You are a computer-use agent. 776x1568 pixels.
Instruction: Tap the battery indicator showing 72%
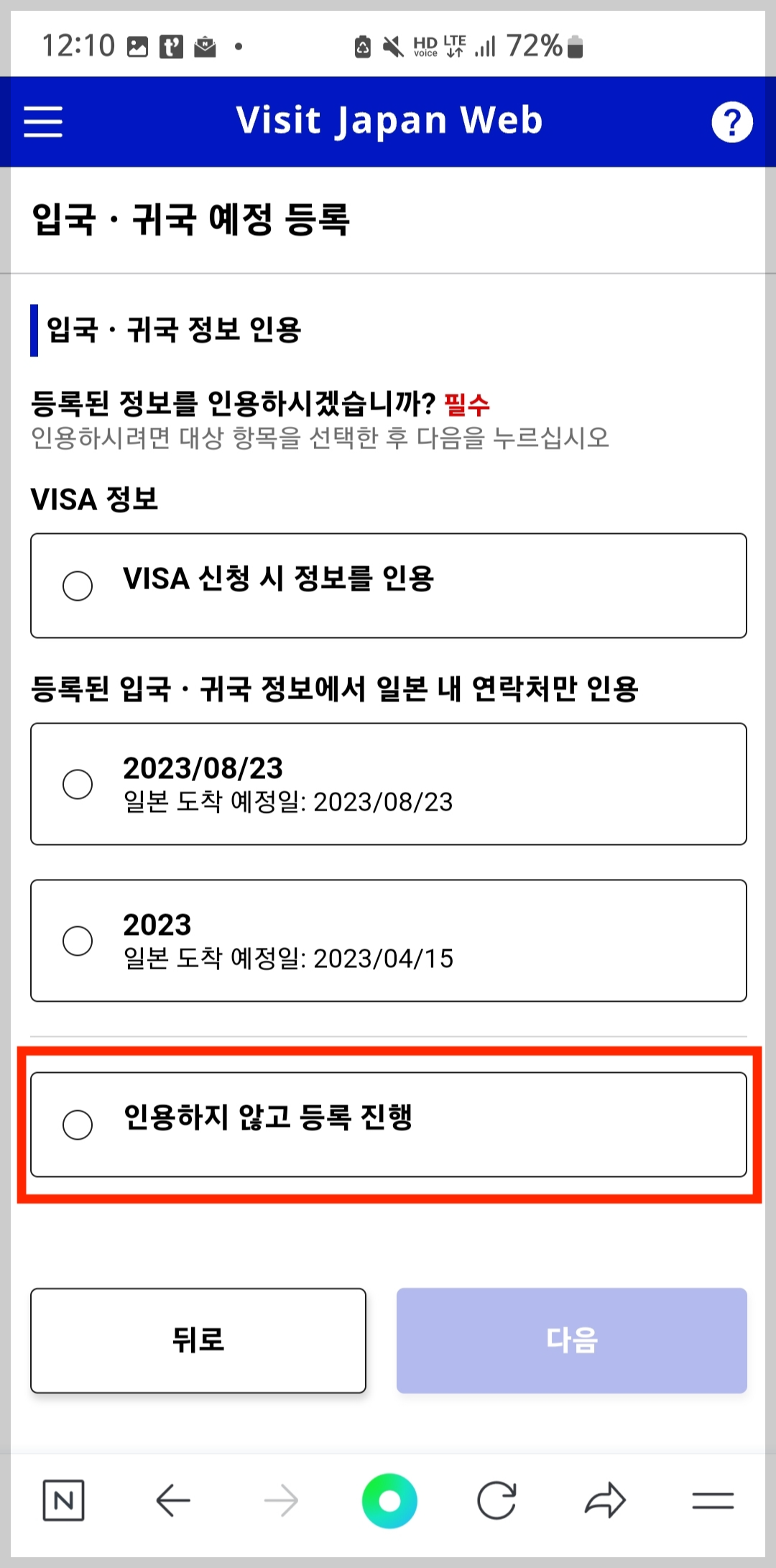point(540,45)
